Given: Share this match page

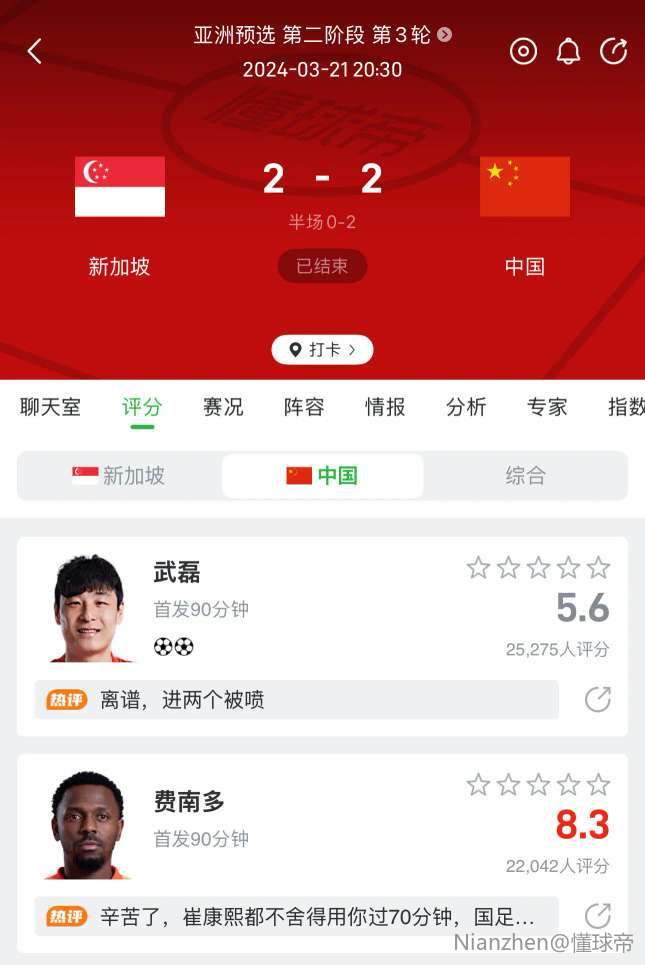Looking at the screenshot, I should [x=613, y=51].
